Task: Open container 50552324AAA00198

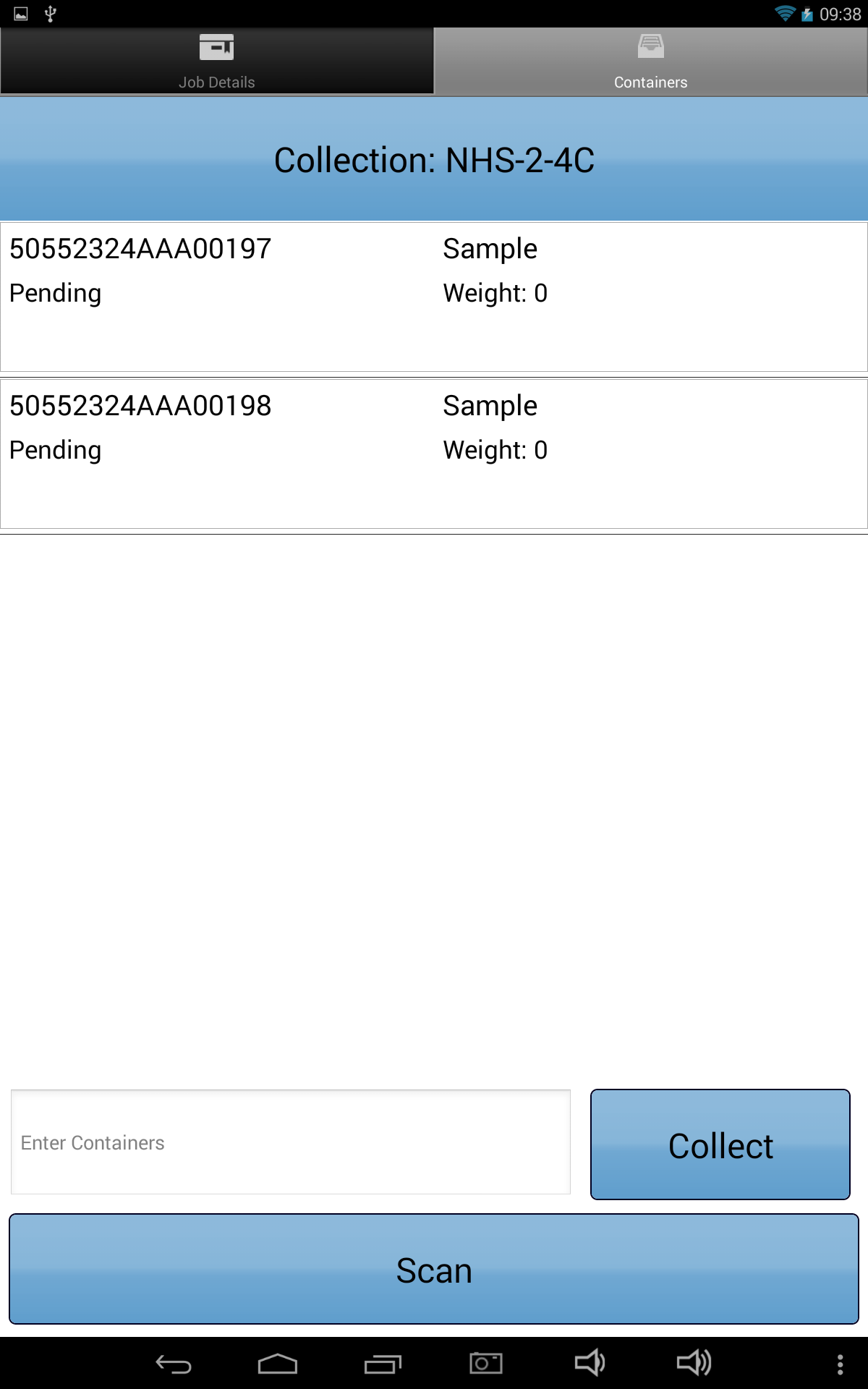Action: (434, 454)
